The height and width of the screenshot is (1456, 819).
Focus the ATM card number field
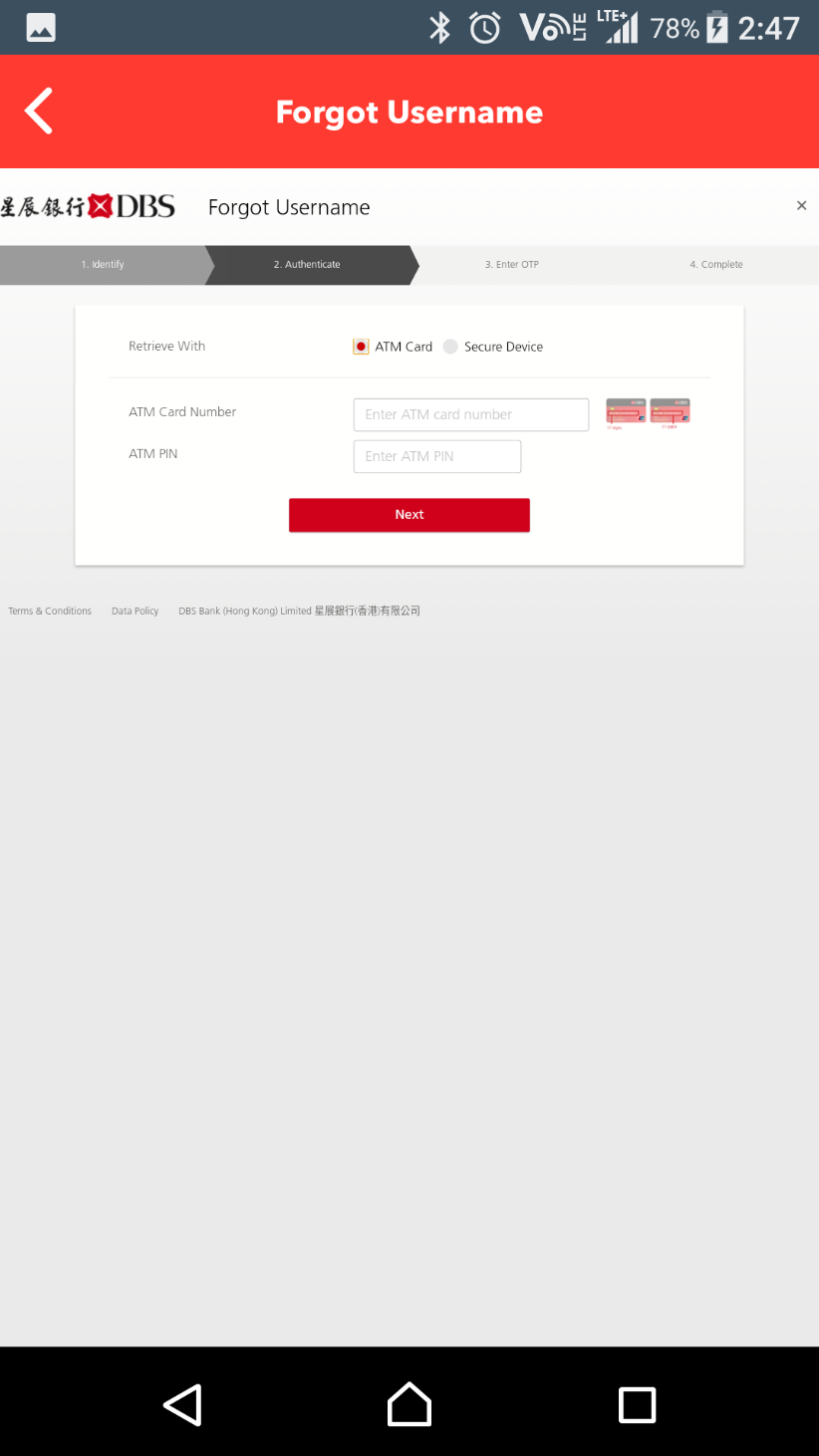click(x=470, y=414)
